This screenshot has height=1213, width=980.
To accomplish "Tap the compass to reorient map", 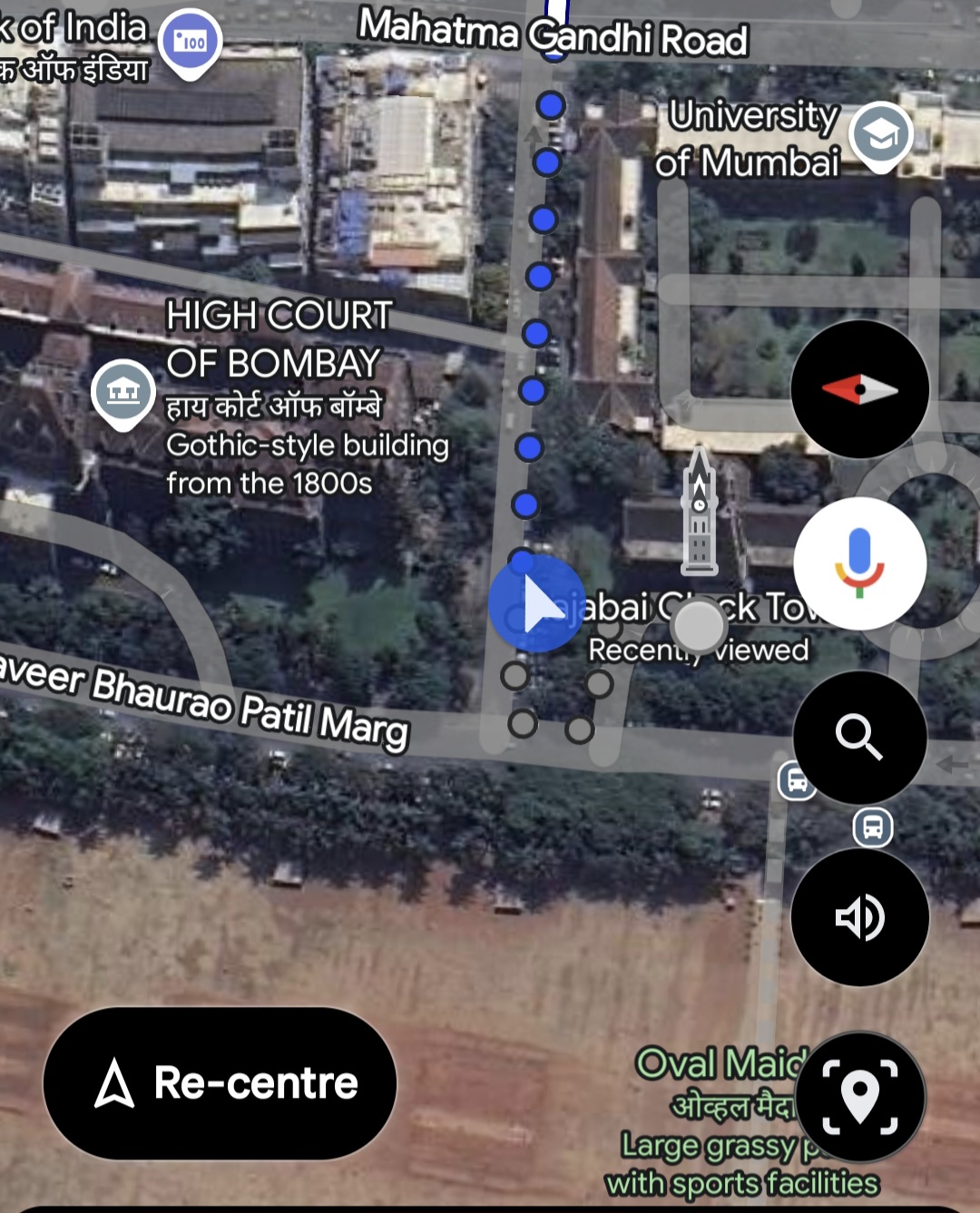I will [859, 389].
